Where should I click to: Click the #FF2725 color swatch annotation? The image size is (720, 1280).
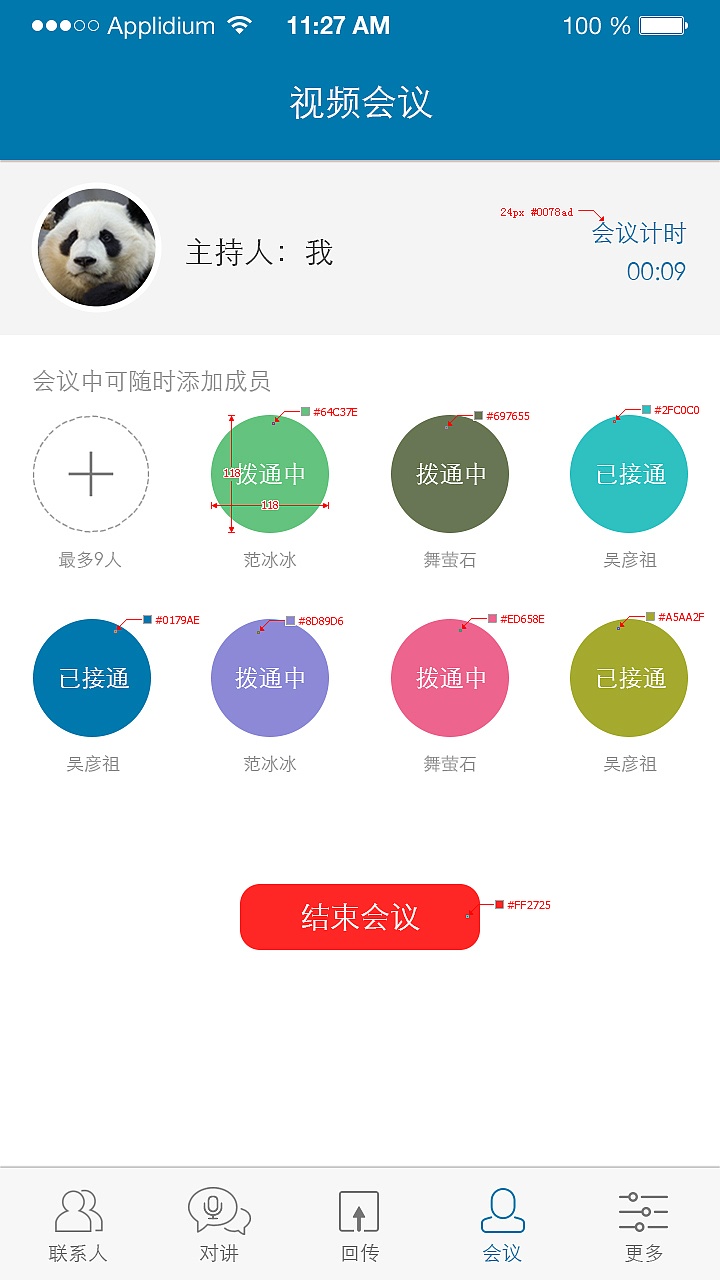point(498,903)
